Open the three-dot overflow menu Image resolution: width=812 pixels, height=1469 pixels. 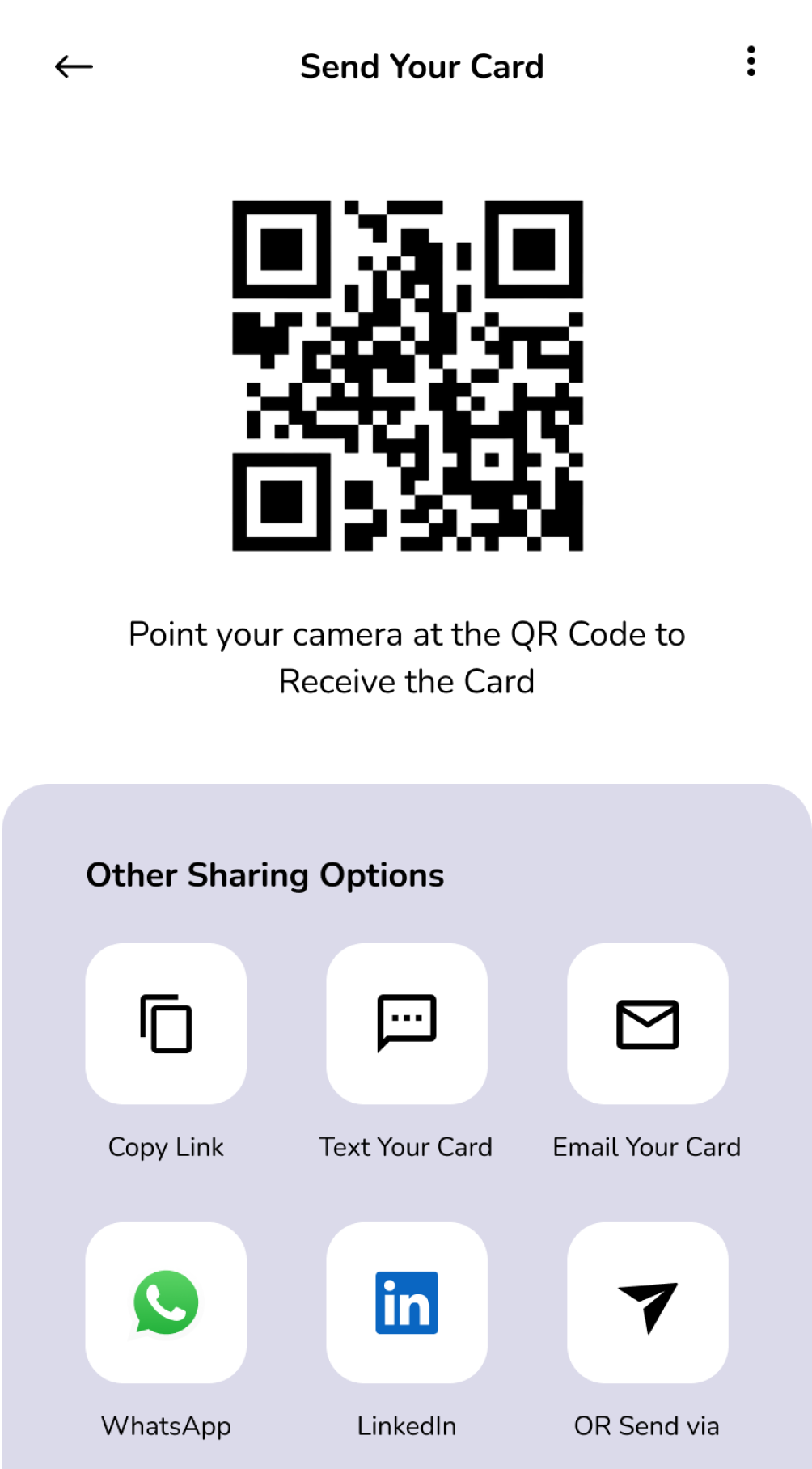pyautogui.click(x=751, y=61)
